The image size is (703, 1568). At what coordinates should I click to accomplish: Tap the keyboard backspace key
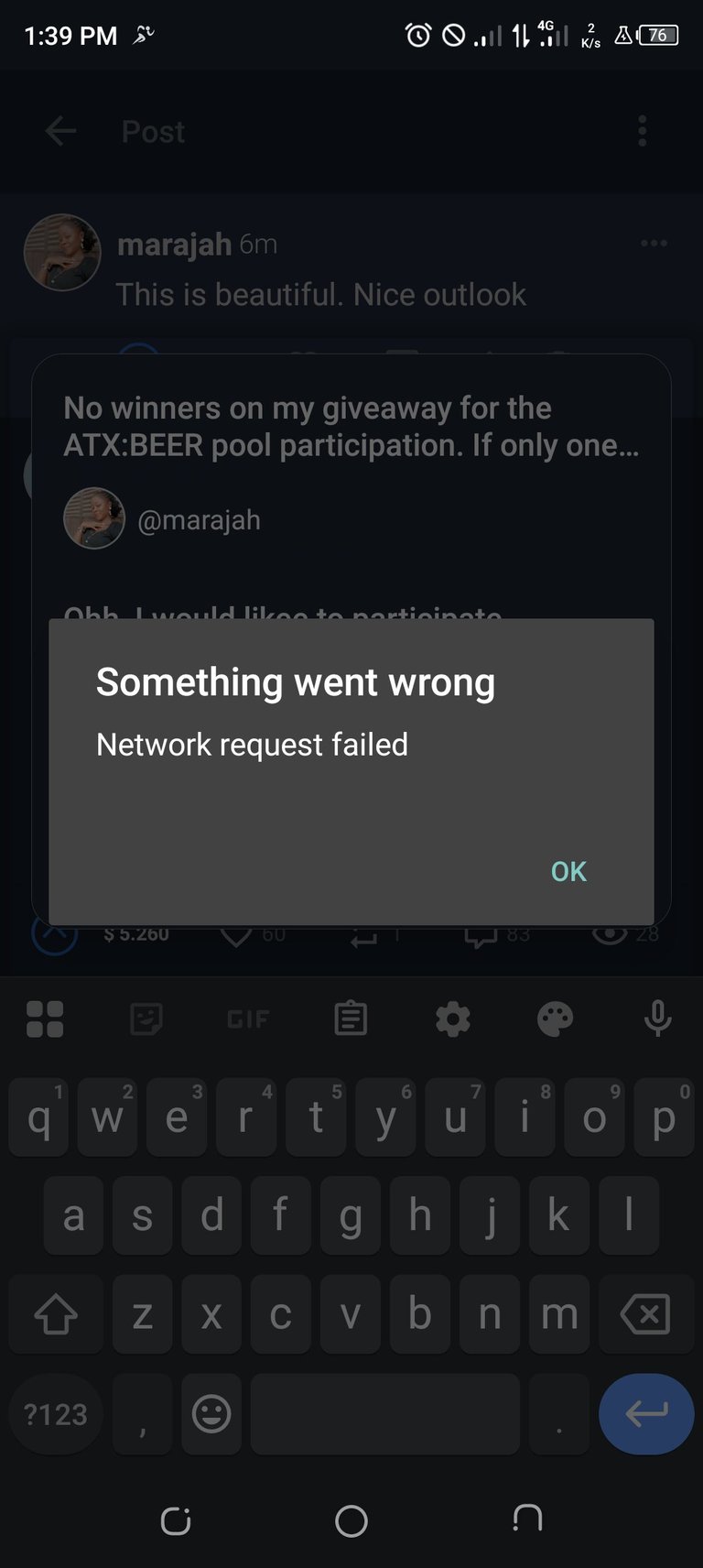pos(645,1314)
